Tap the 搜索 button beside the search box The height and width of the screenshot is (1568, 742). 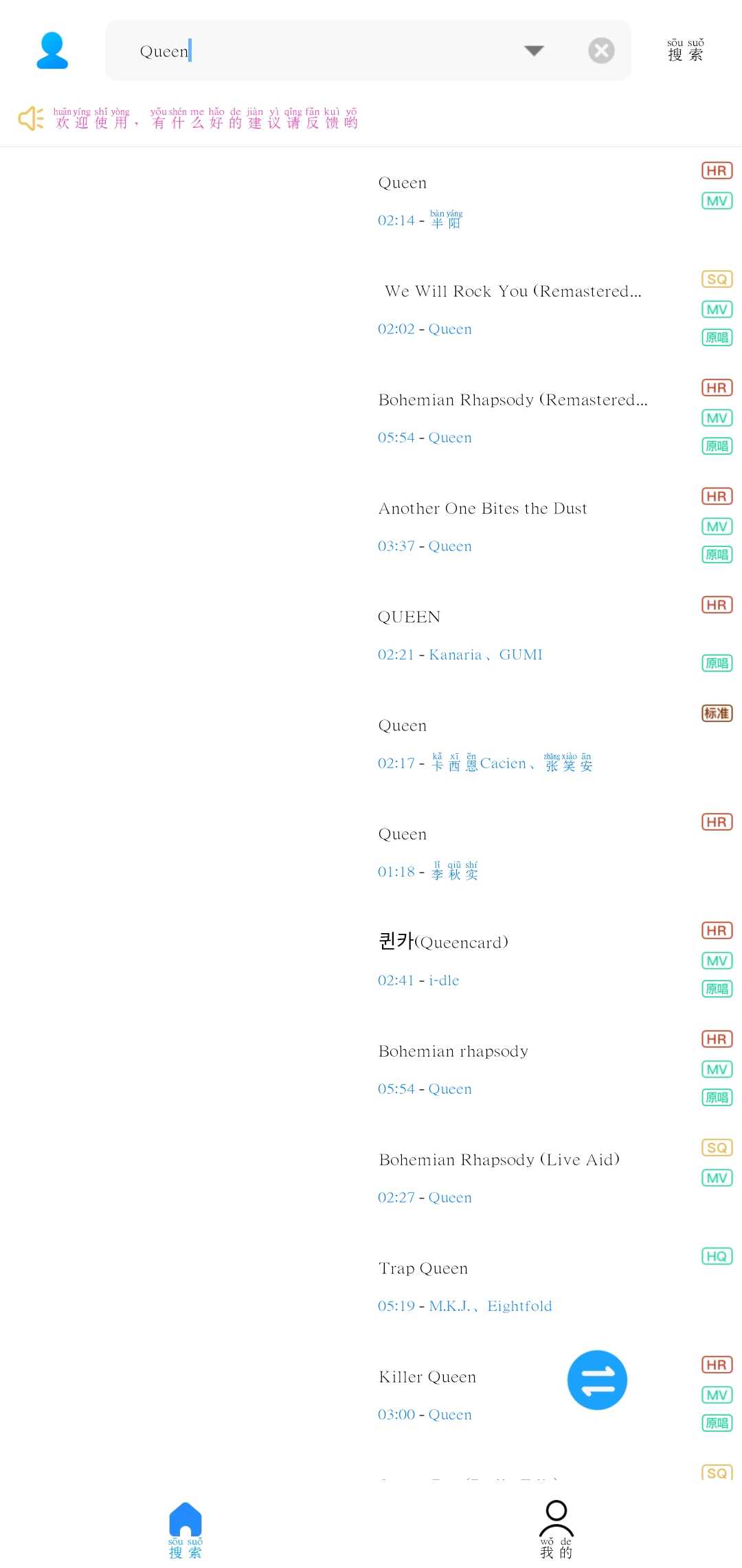pyautogui.click(x=686, y=51)
